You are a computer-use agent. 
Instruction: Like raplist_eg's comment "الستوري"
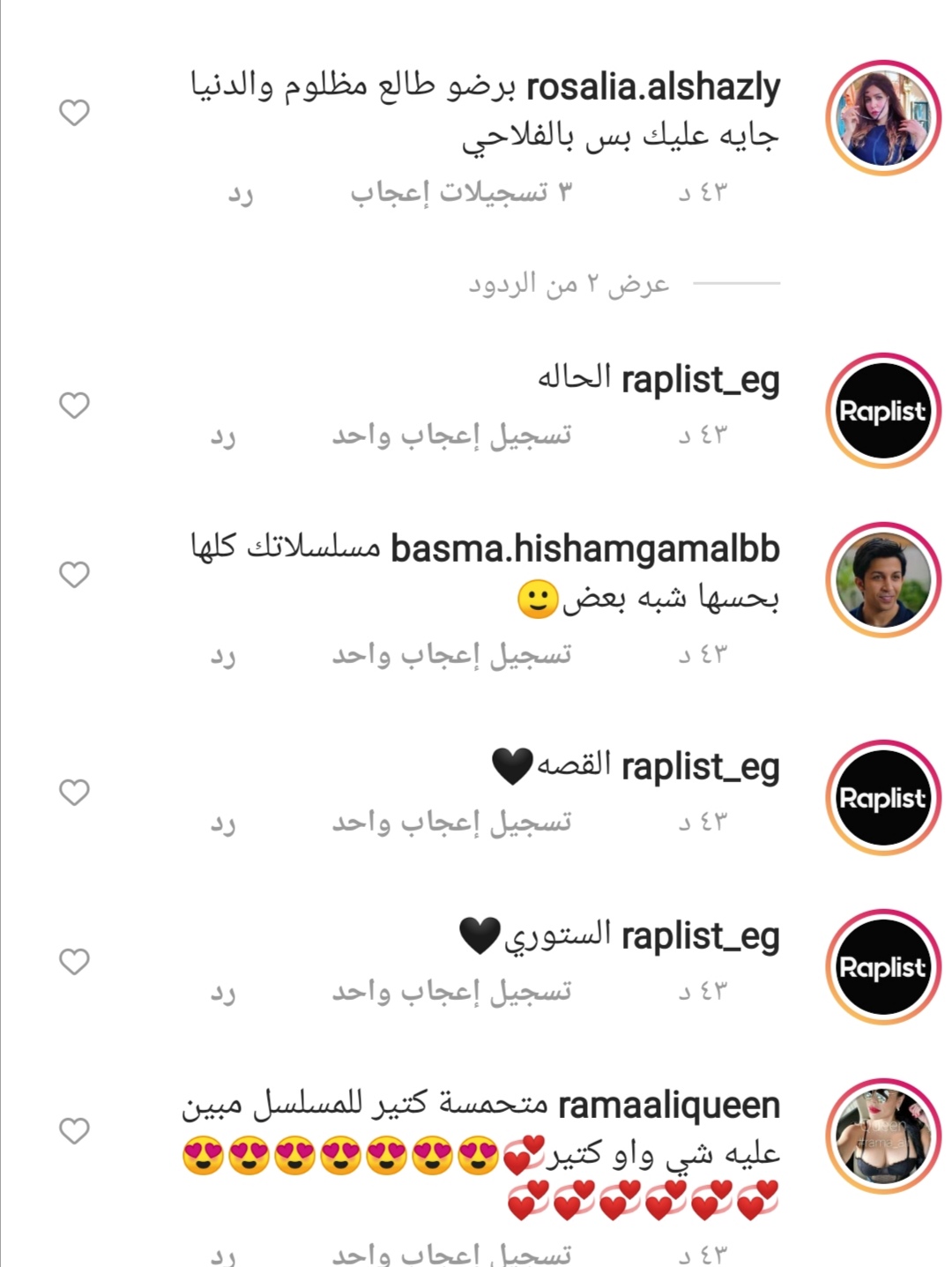[74, 962]
